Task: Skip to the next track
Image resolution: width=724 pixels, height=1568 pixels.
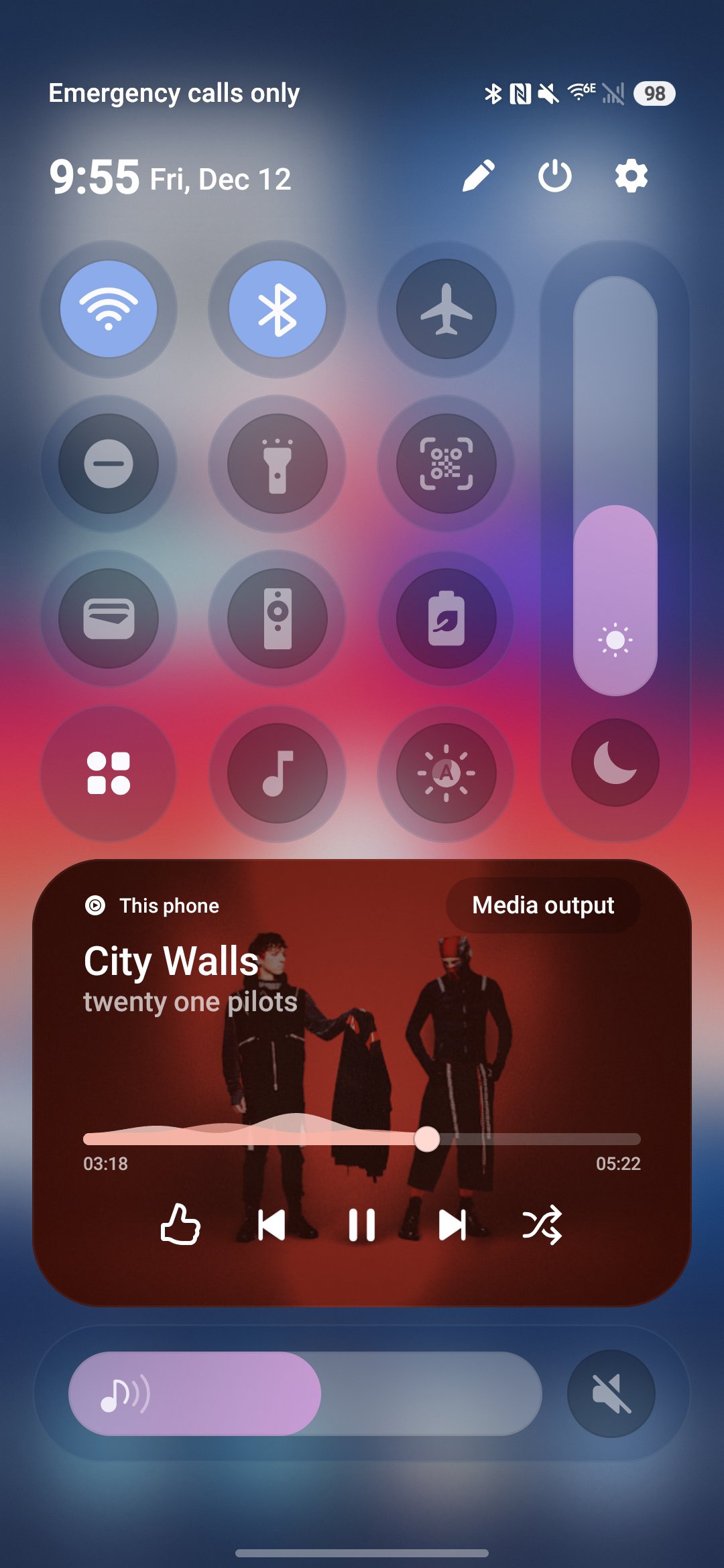Action: 452,1225
